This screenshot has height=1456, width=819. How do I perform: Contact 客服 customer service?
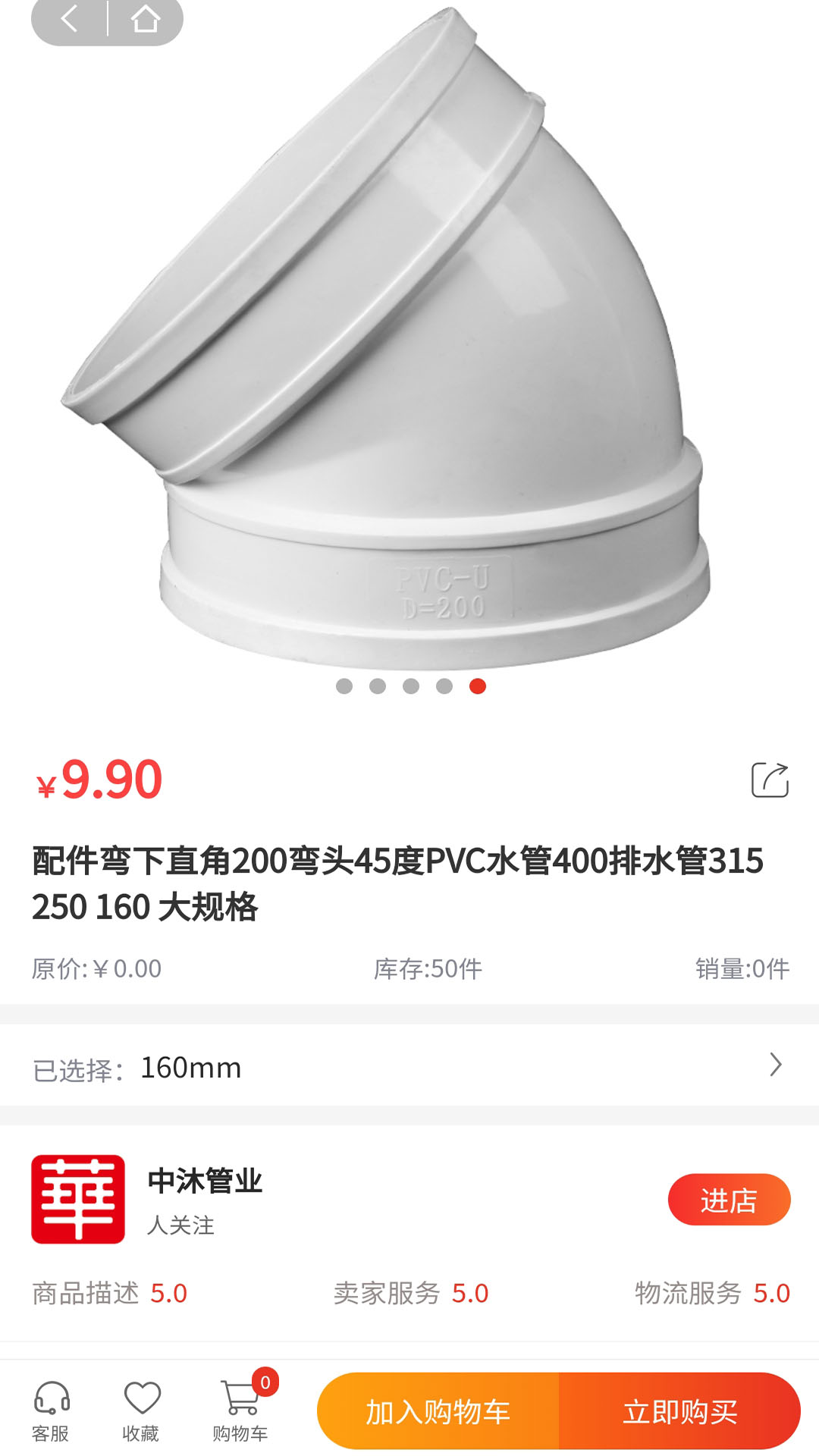pos(51,1410)
